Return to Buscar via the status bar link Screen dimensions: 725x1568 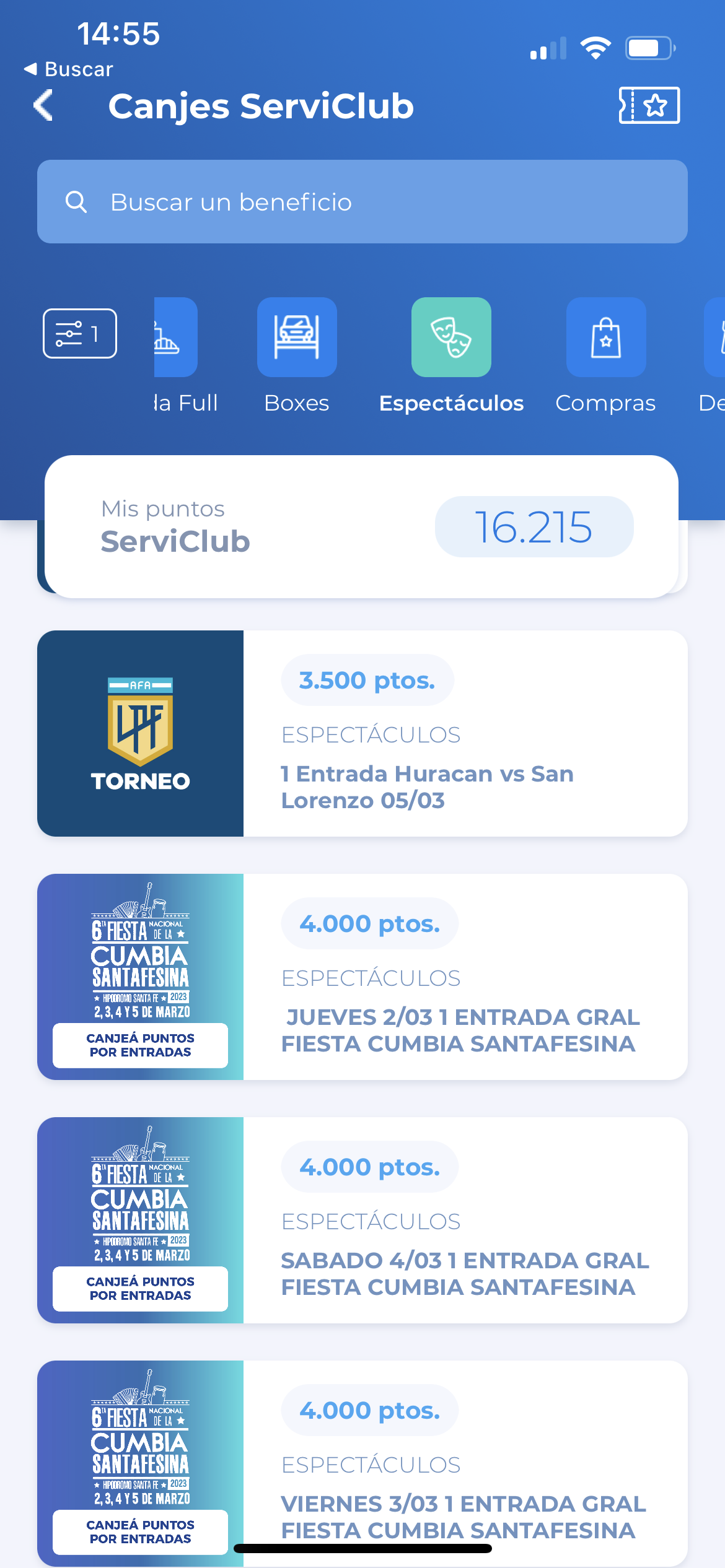pyautogui.click(x=68, y=69)
